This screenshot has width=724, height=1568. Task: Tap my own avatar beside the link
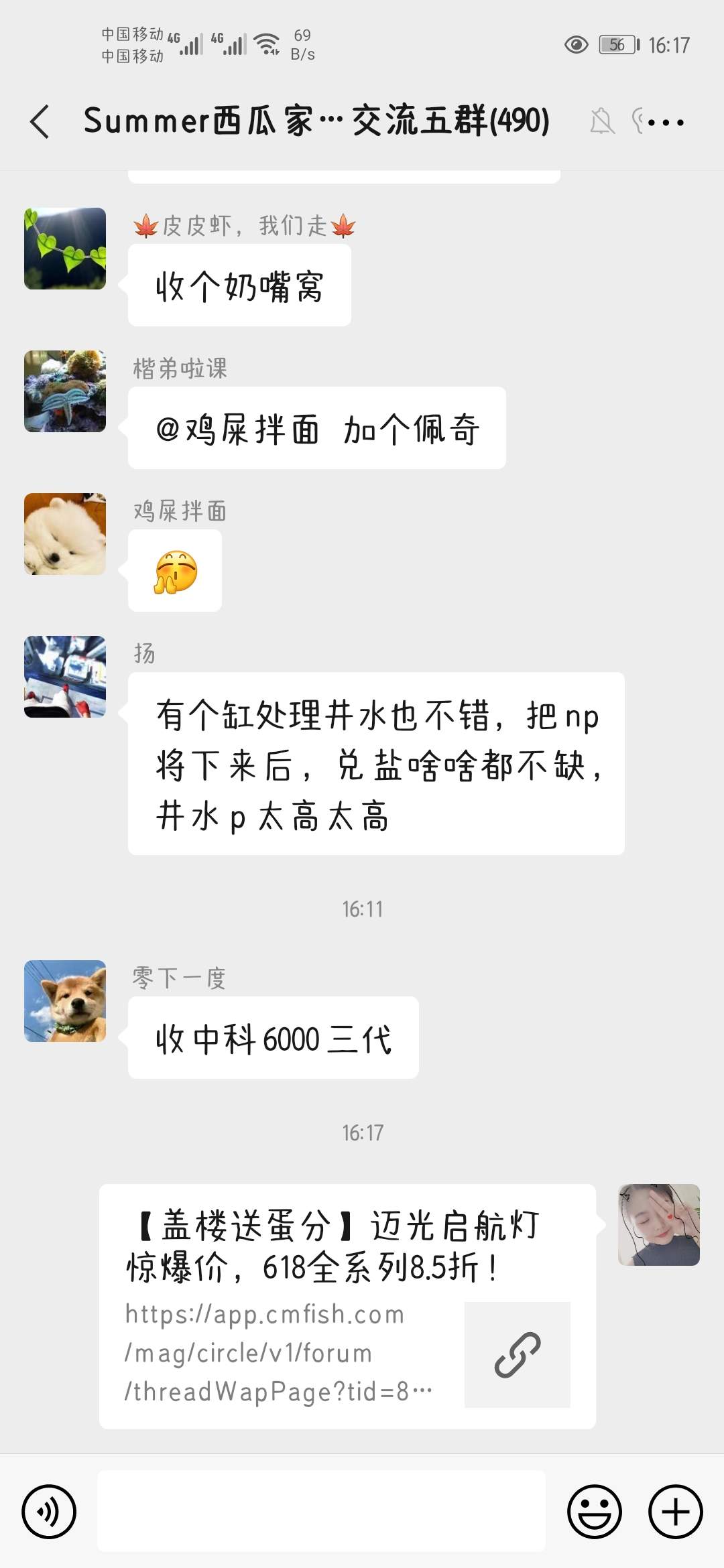click(658, 1225)
